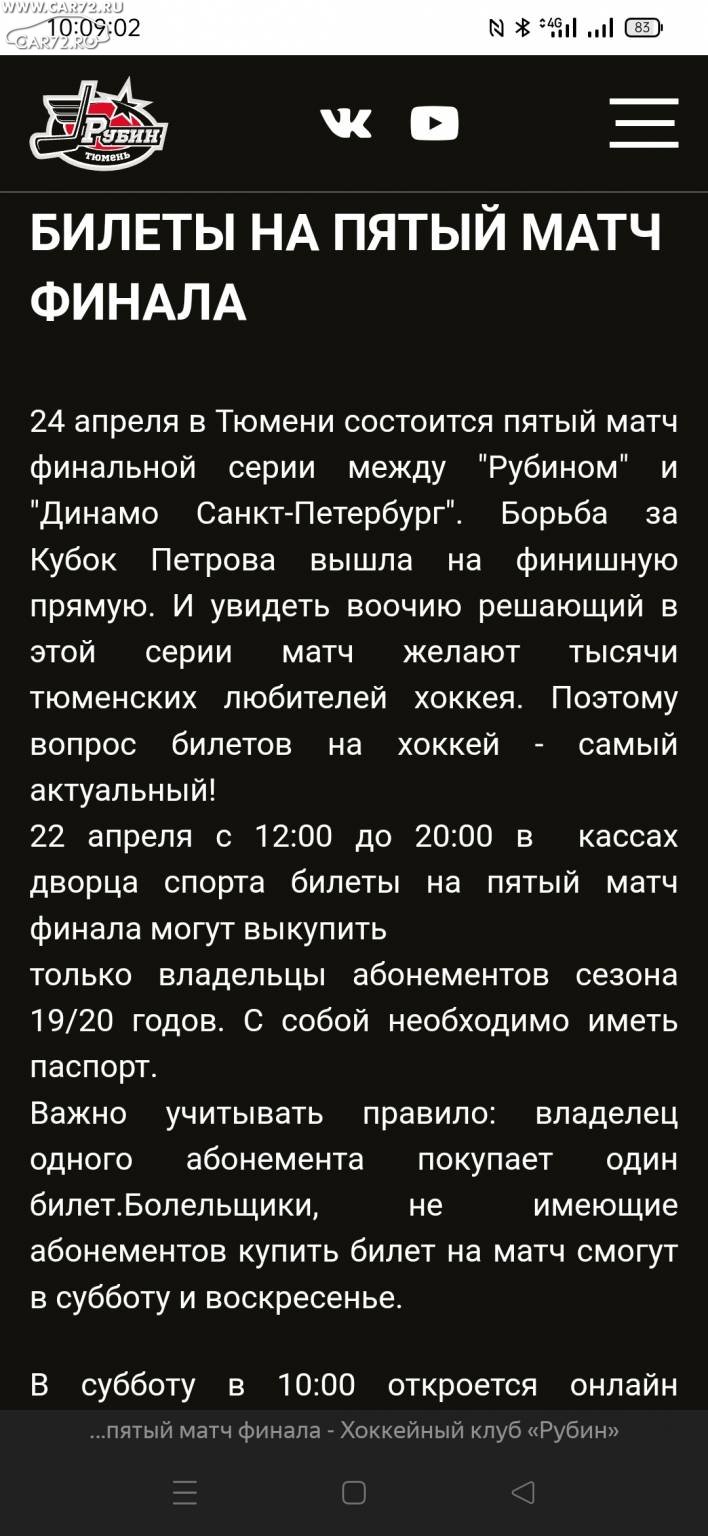Open the club's YouTube channel
This screenshot has width=708, height=1536.
pos(435,123)
